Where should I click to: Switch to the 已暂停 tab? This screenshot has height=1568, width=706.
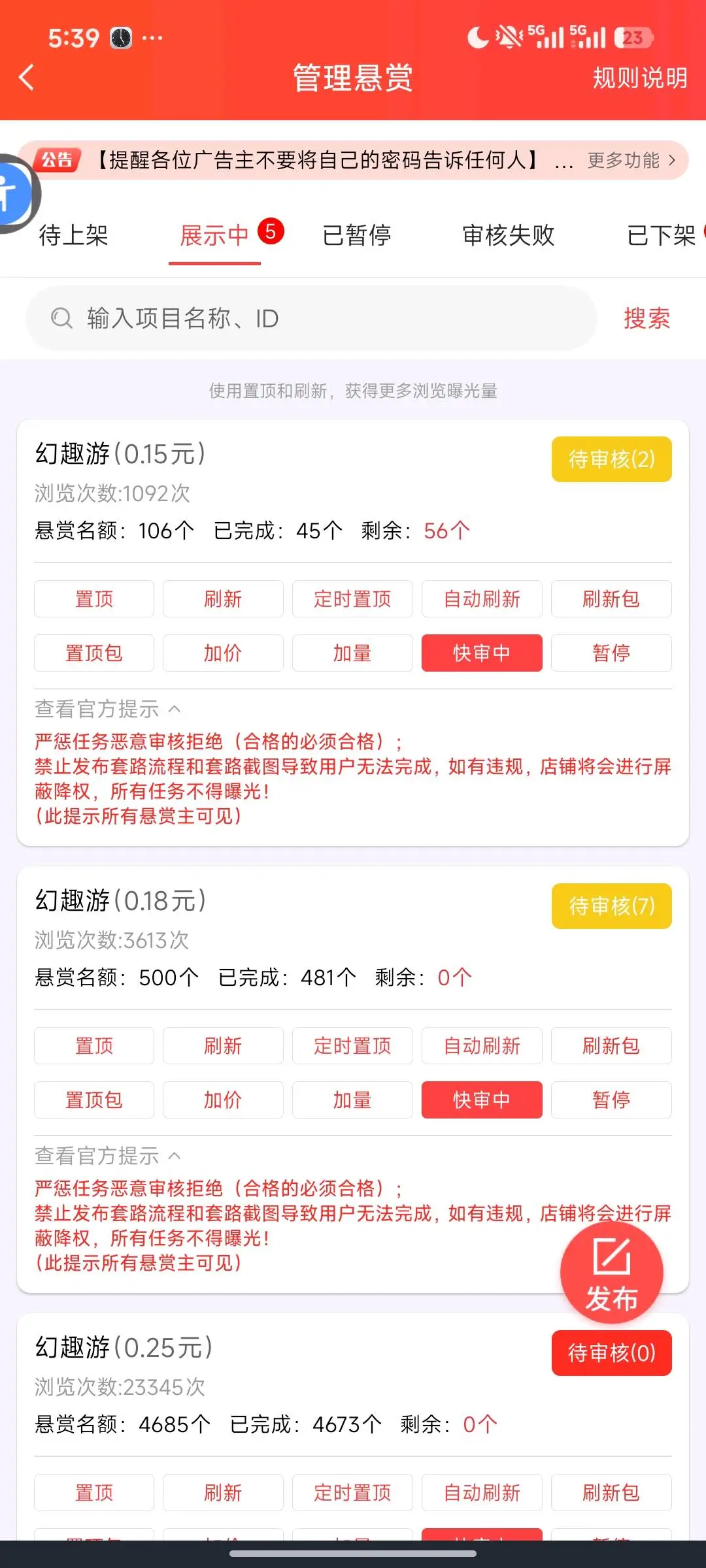point(356,236)
